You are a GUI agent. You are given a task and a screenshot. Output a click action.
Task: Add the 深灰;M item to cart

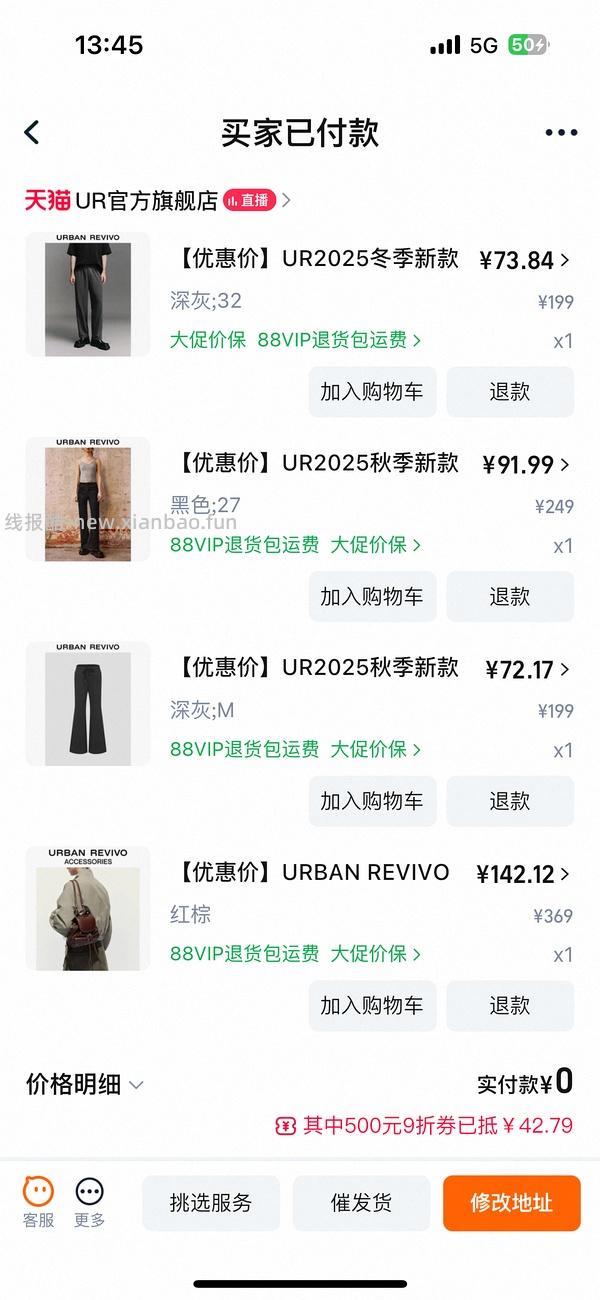(372, 801)
